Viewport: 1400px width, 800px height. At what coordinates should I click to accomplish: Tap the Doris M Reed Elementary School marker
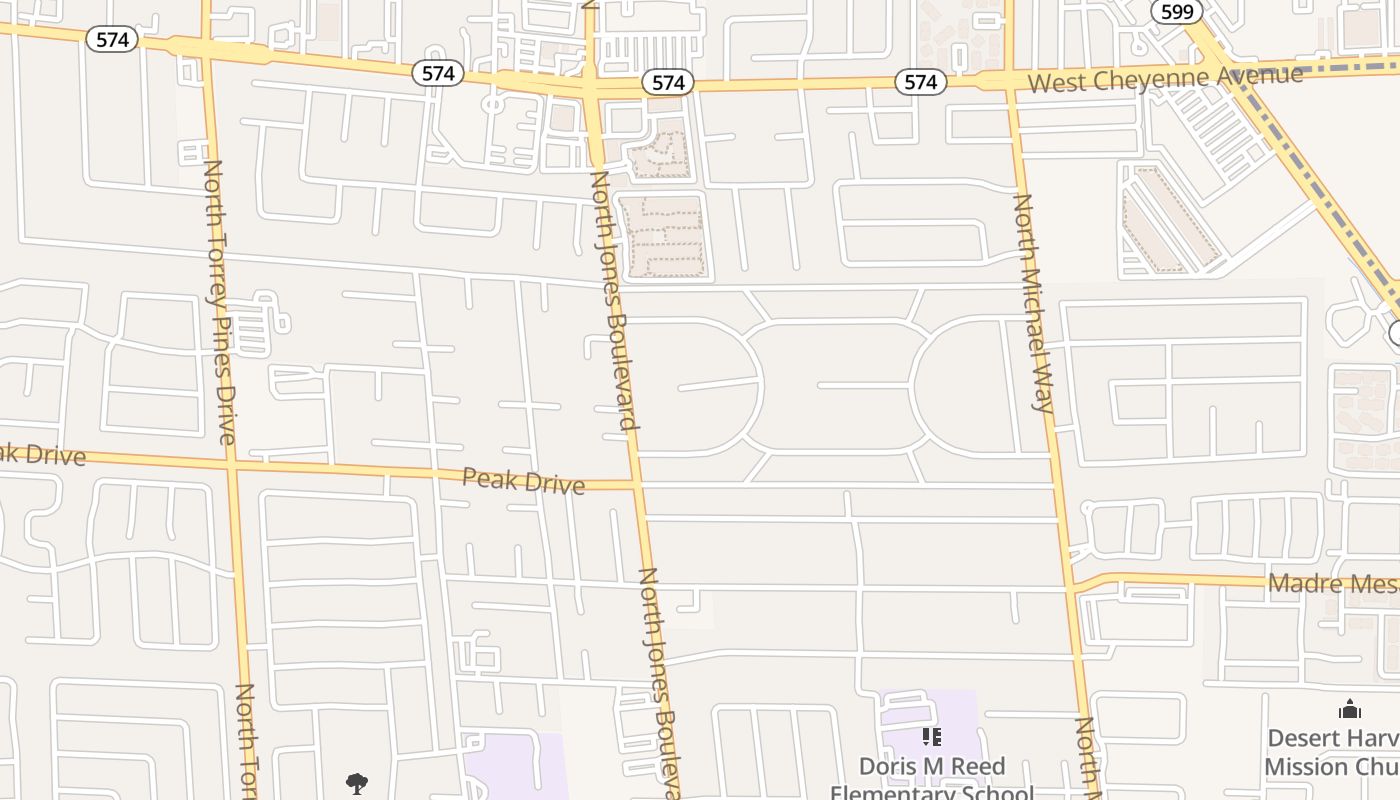coord(932,738)
